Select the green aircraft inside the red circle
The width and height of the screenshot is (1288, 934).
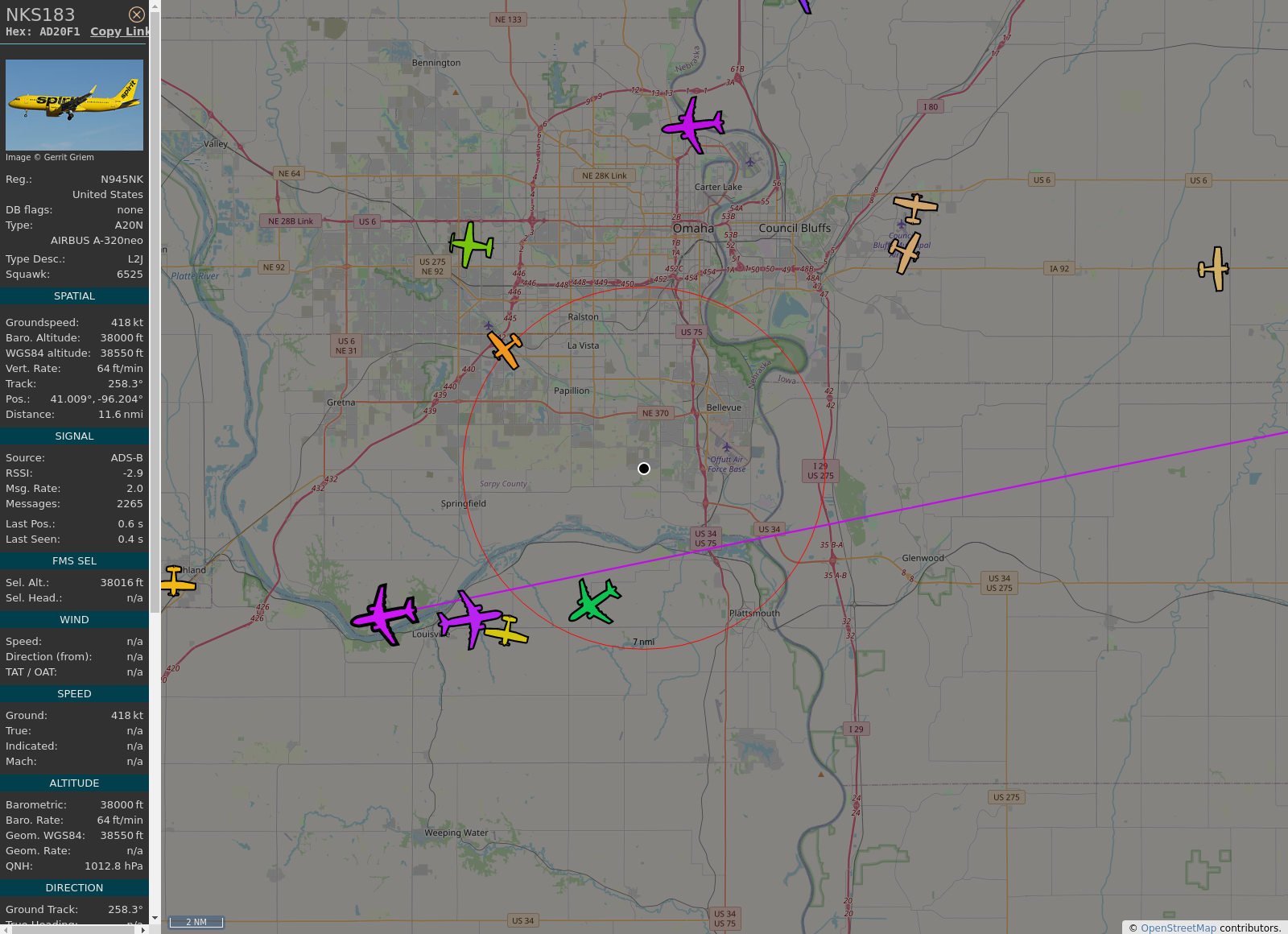pos(594,602)
